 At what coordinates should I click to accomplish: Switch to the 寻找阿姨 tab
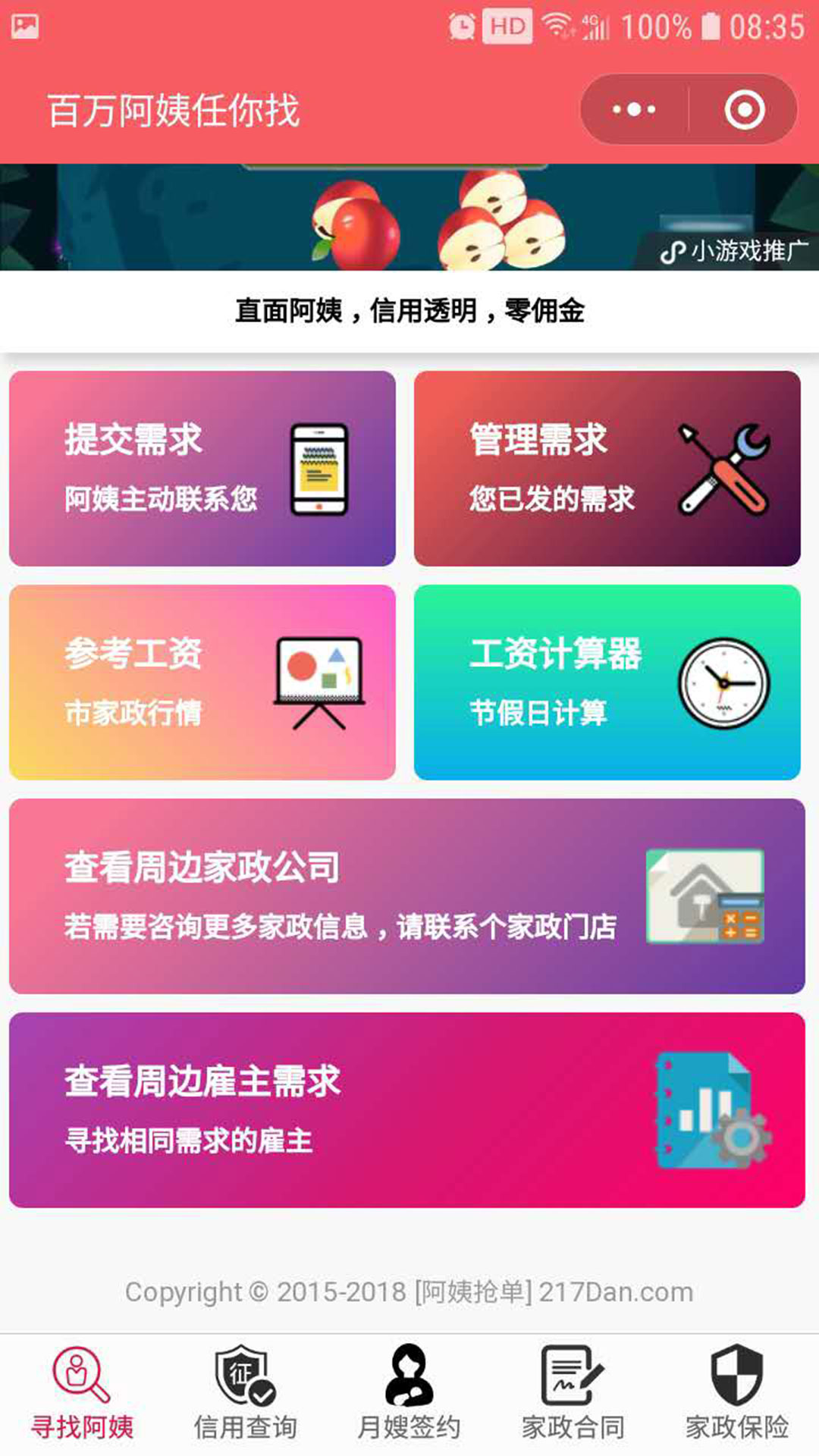[x=82, y=1394]
